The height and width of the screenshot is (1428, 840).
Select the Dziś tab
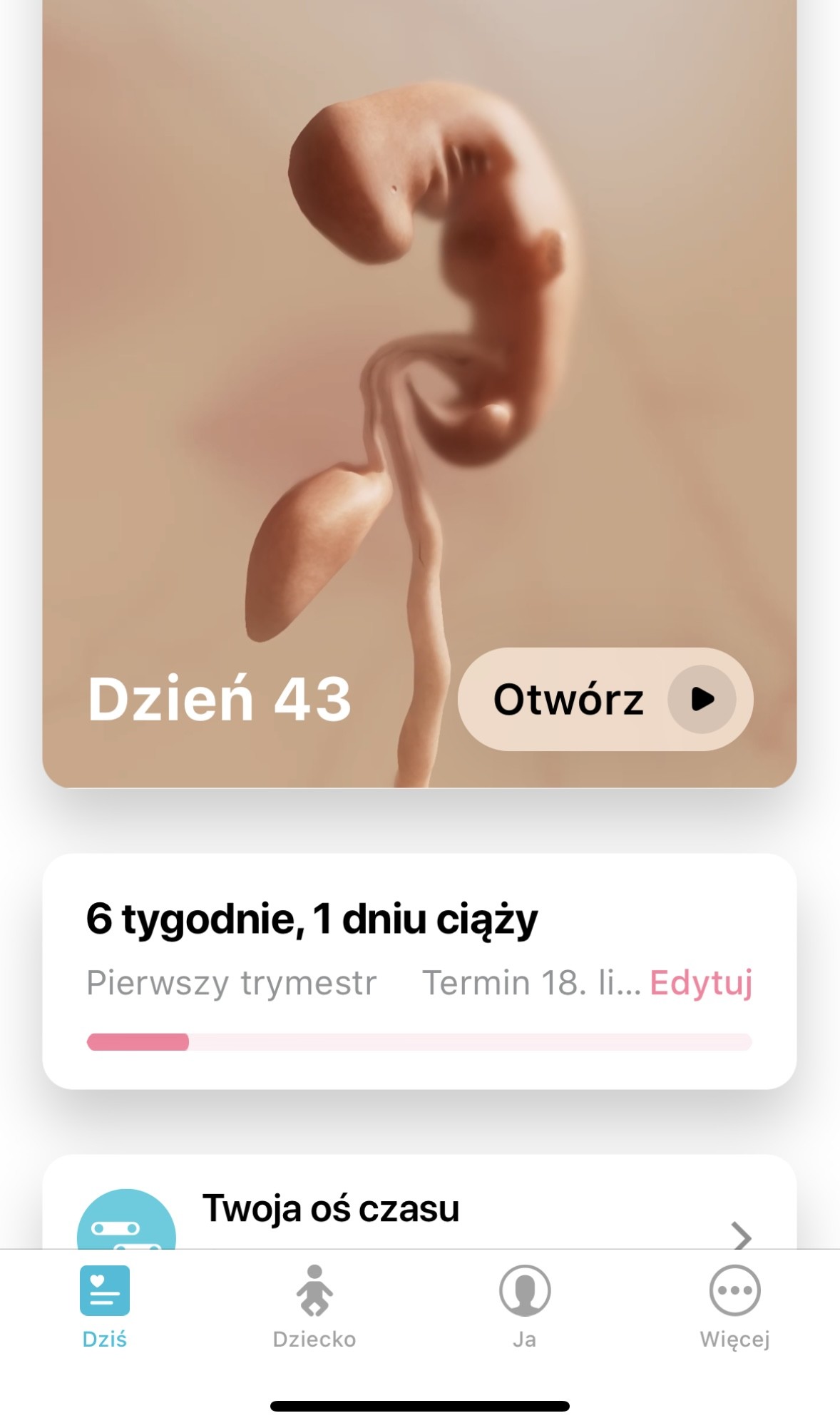coord(105,1307)
